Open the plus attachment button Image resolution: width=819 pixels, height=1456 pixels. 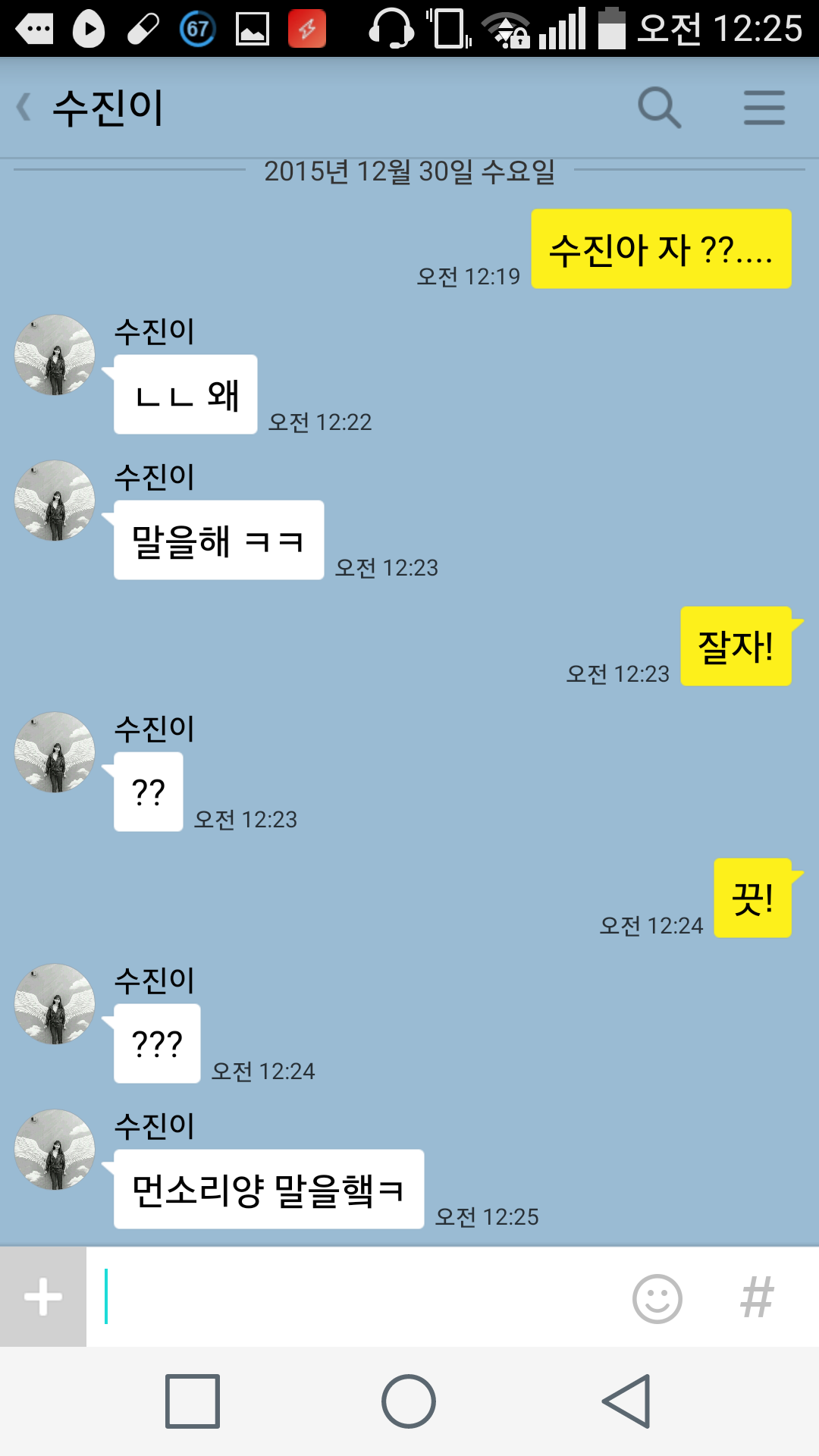pos(43,1297)
